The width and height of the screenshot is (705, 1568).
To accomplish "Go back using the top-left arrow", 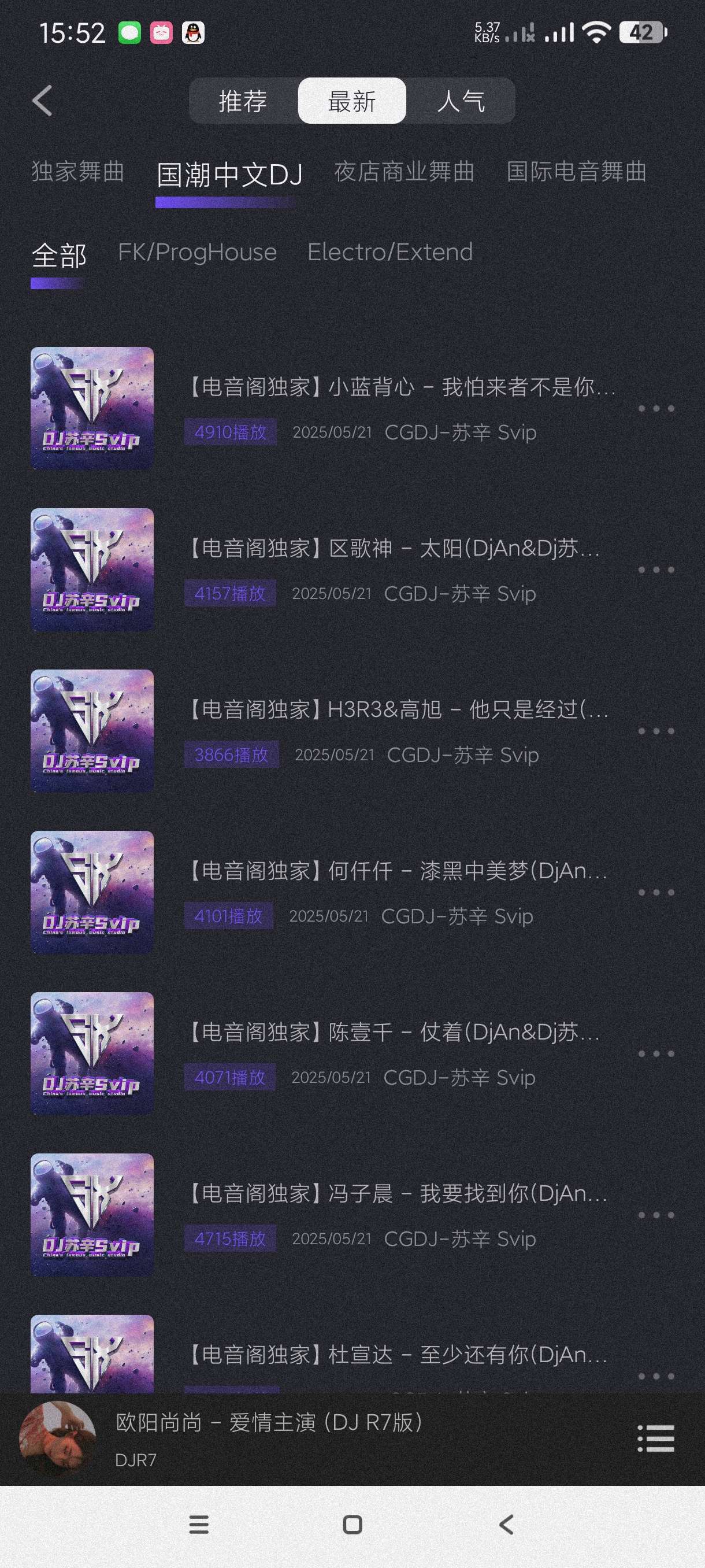I will point(42,101).
